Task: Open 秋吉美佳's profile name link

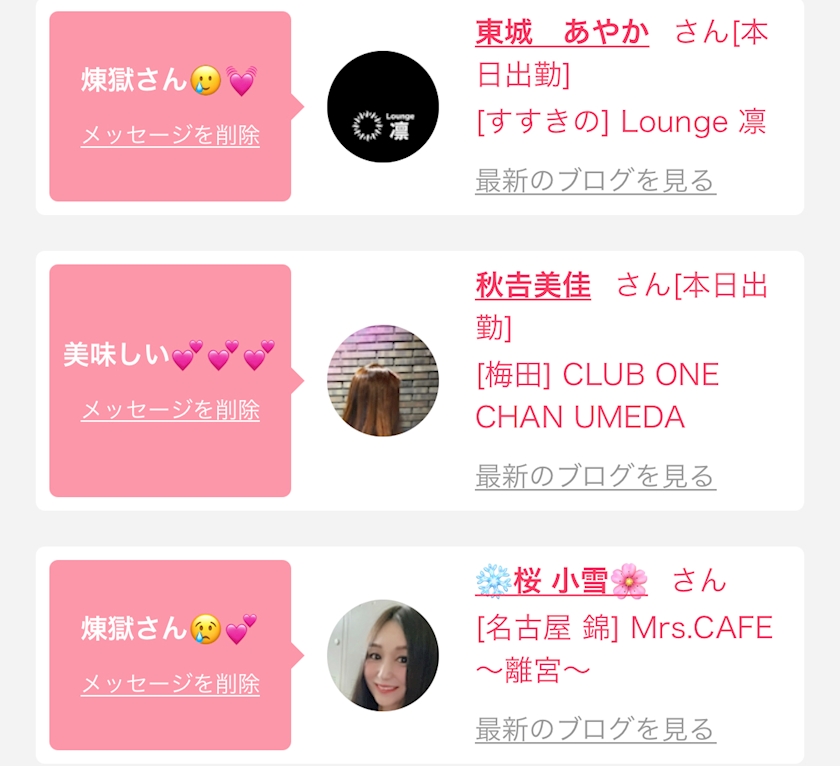Action: pos(533,286)
